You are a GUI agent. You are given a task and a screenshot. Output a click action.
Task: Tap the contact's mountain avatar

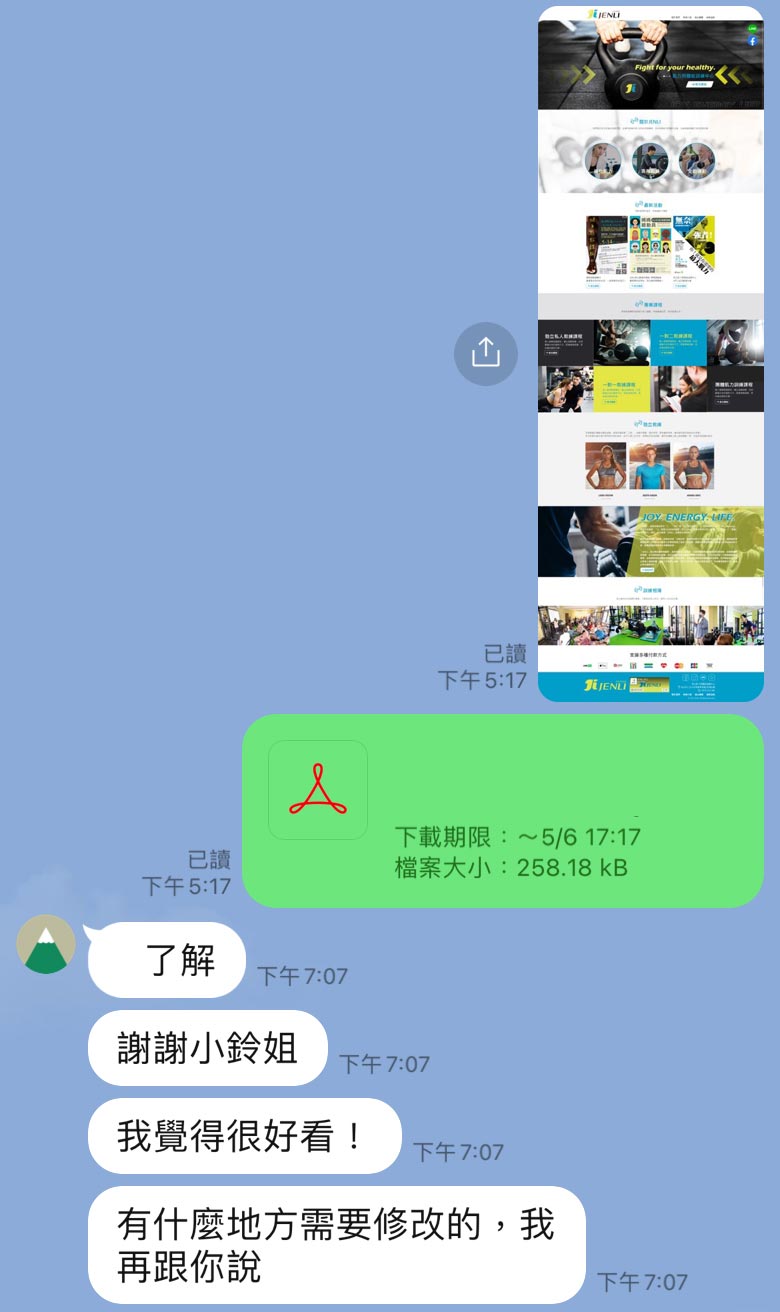point(45,941)
